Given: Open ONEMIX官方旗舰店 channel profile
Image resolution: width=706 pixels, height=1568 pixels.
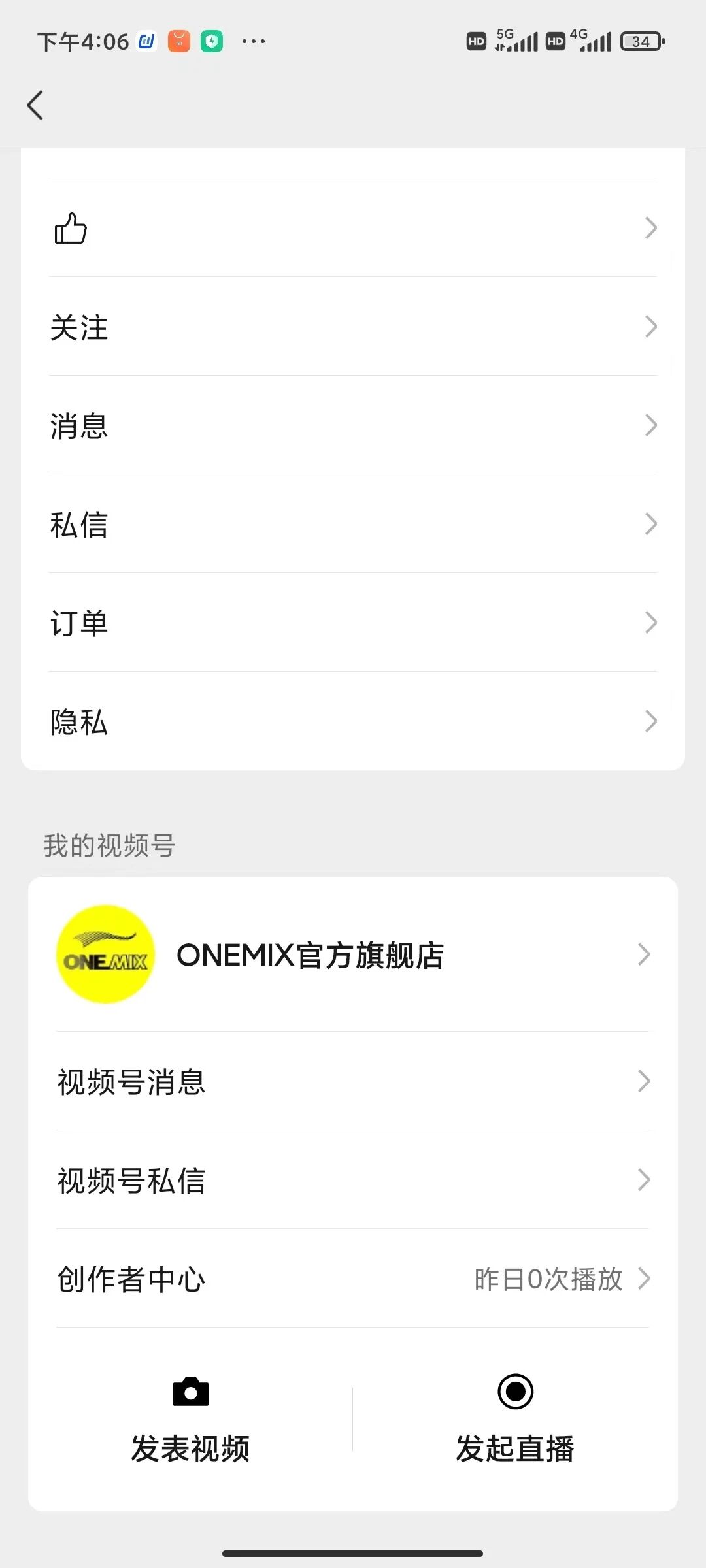Looking at the screenshot, I should pyautogui.click(x=353, y=955).
